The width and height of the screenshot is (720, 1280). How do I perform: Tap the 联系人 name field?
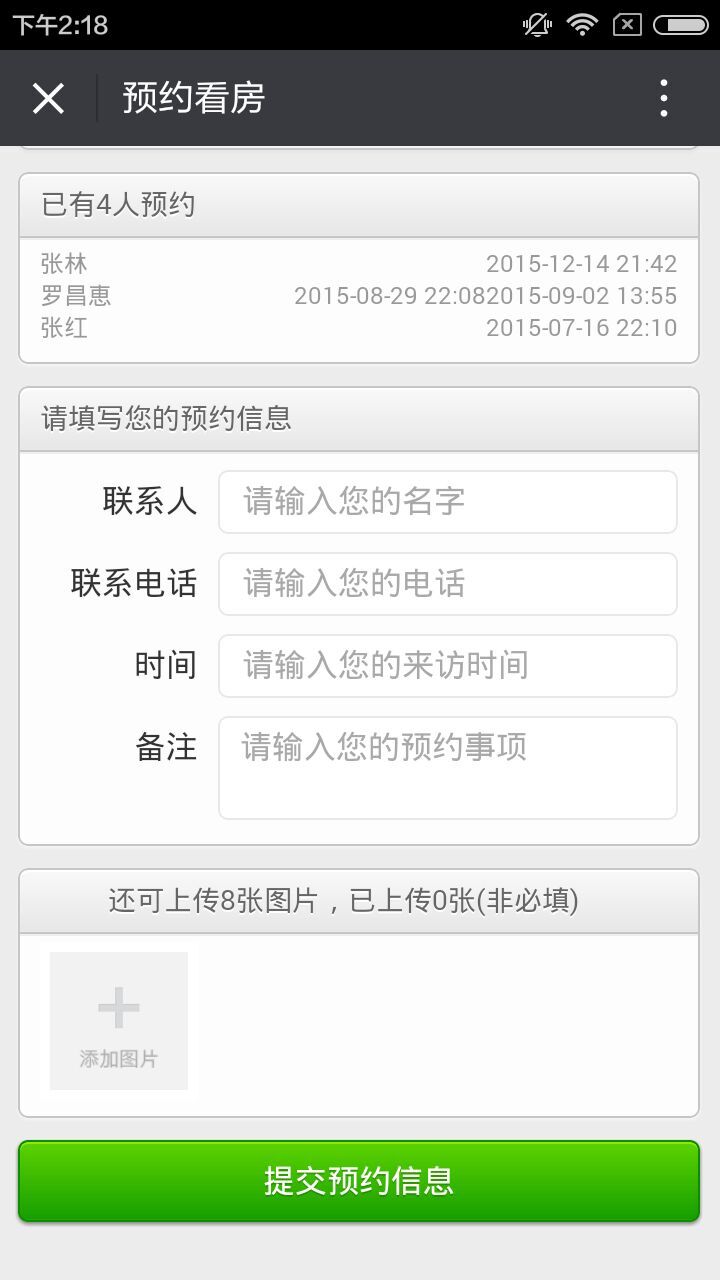[x=448, y=502]
